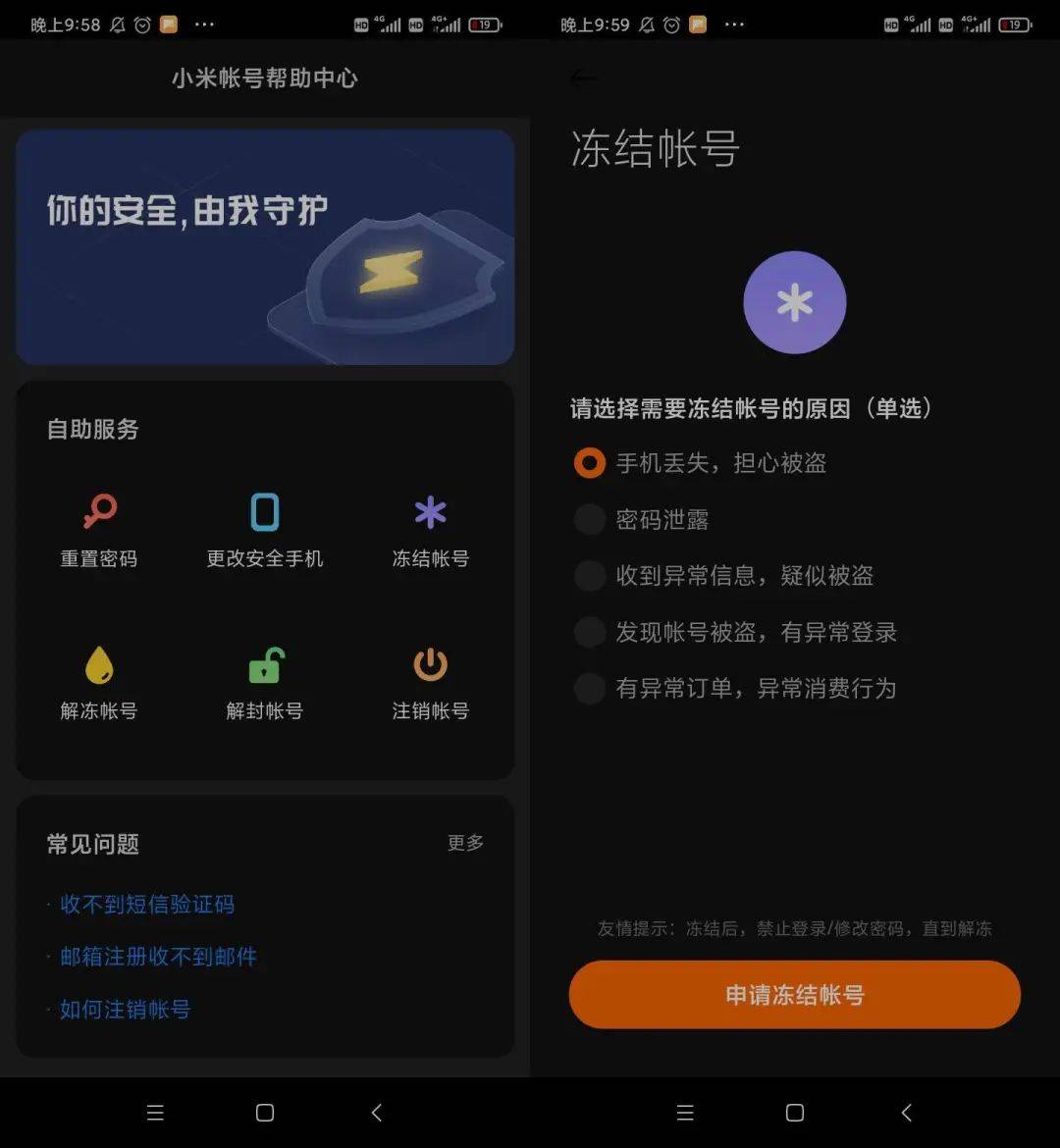Open the 你的安全,由我守护 banner
The width and height of the screenshot is (1060, 1148).
click(x=265, y=247)
